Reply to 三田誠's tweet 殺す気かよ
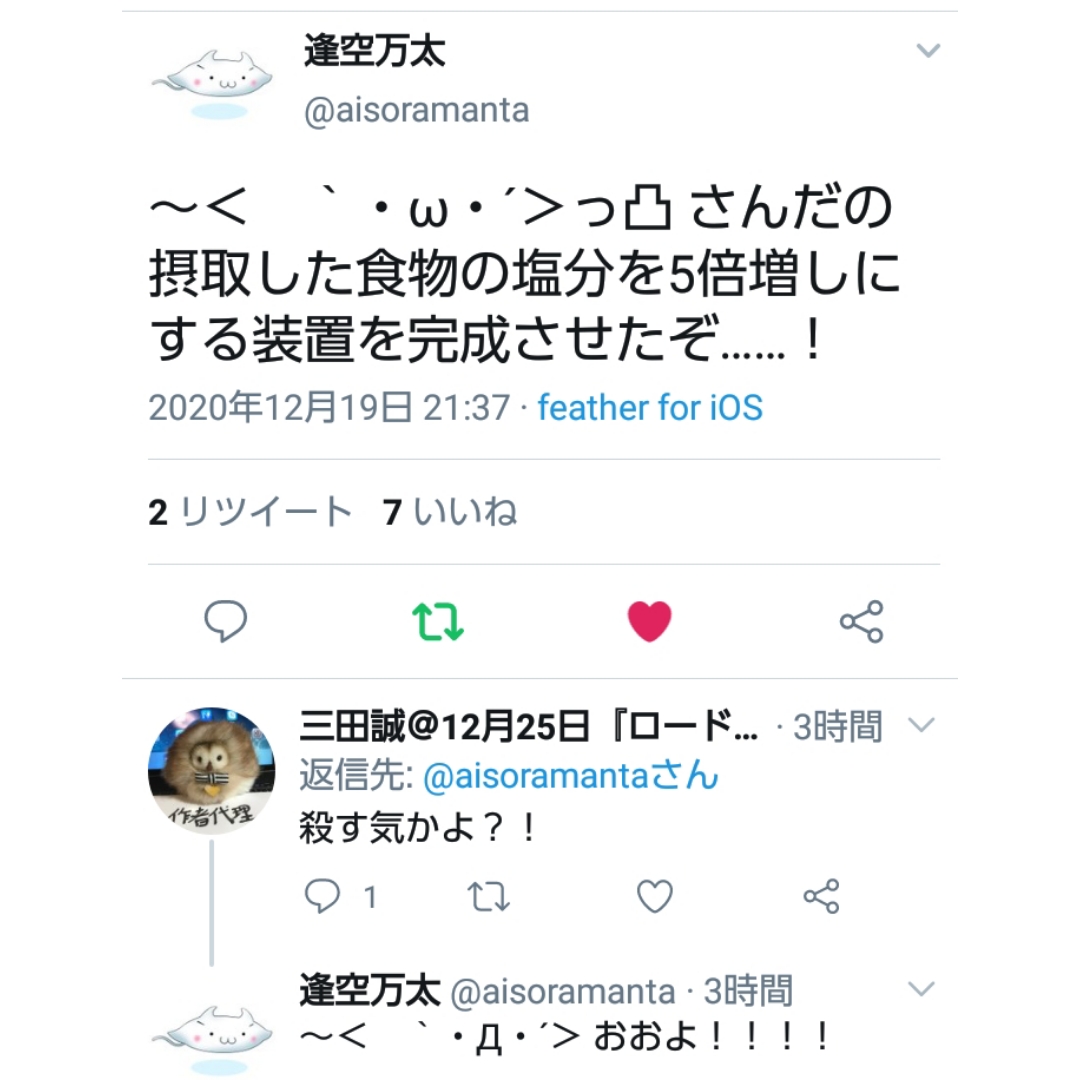 click(322, 896)
